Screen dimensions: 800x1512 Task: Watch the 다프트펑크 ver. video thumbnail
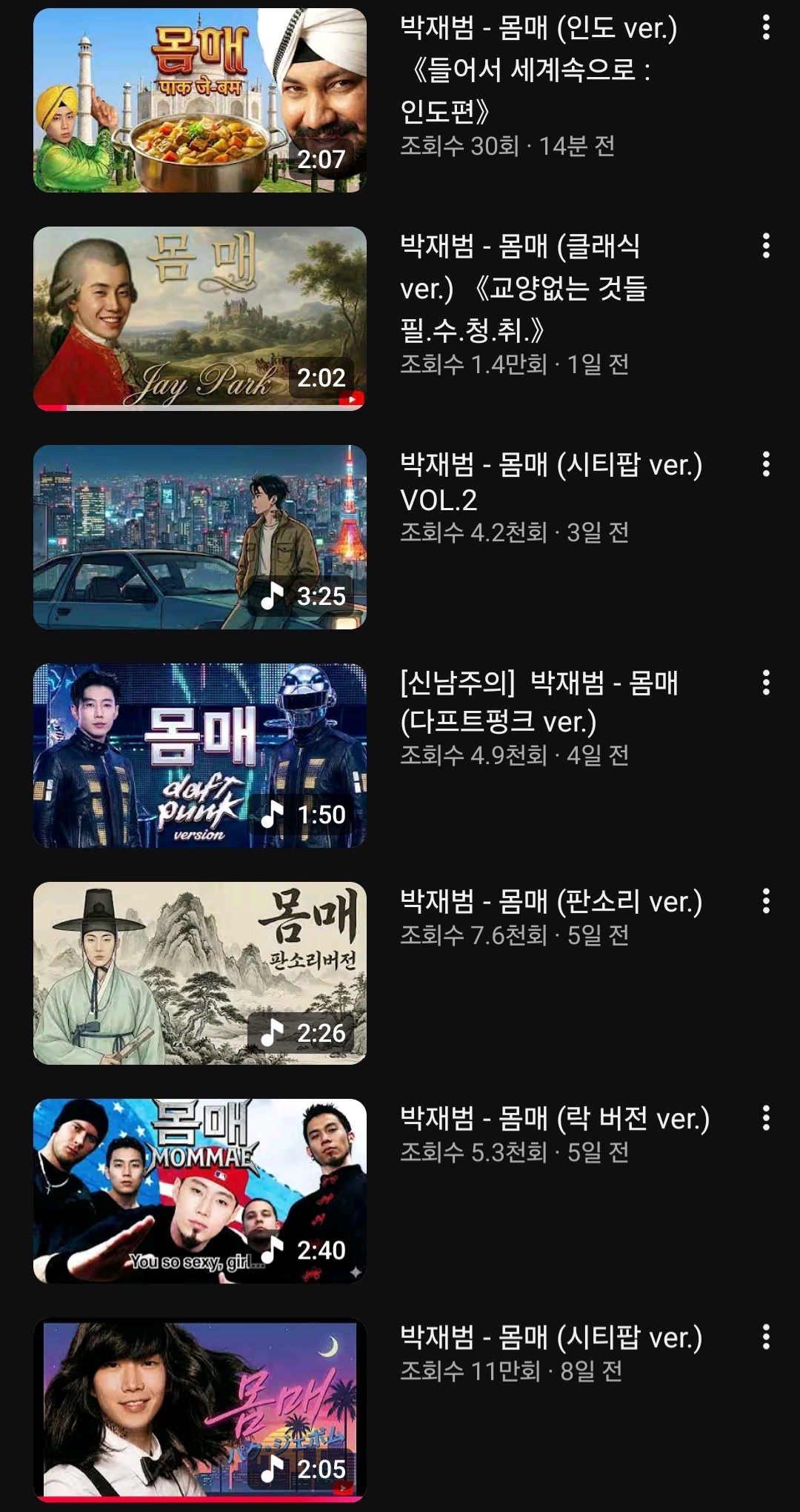coord(200,755)
